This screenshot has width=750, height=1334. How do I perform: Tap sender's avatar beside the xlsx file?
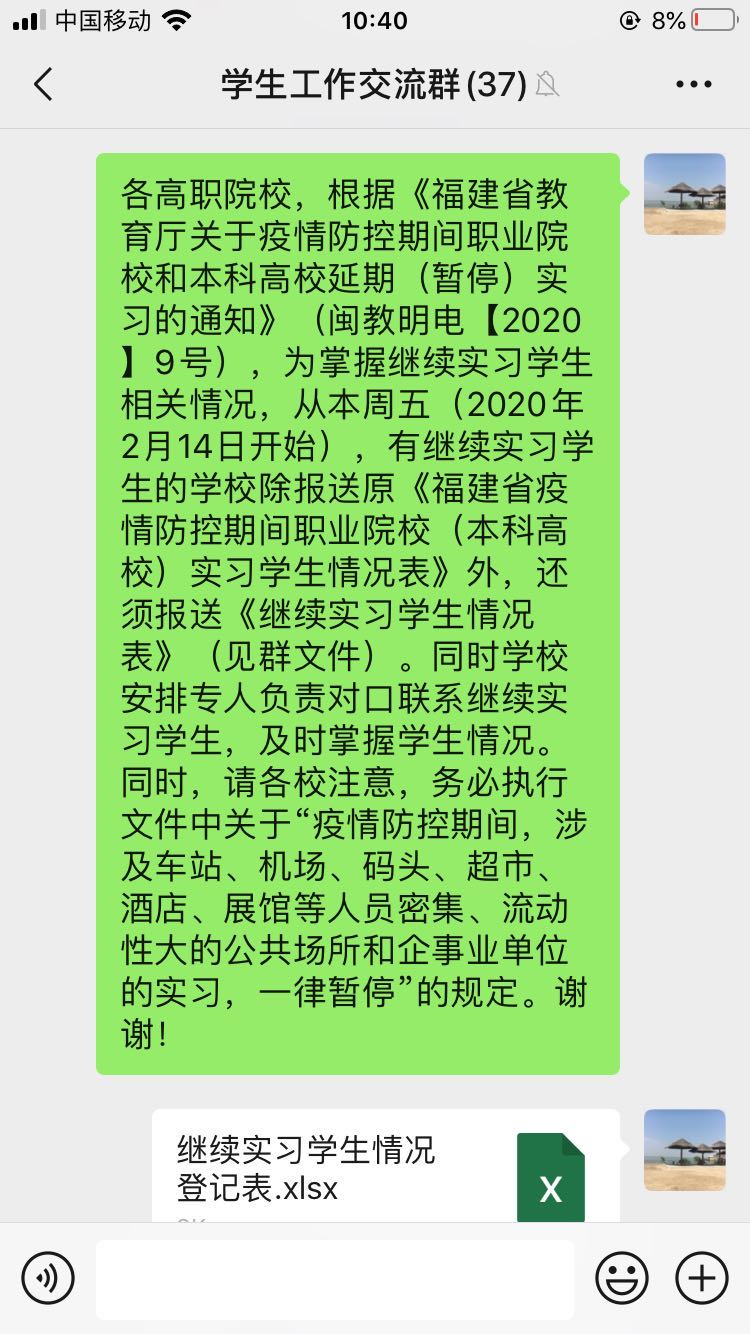(x=684, y=1150)
